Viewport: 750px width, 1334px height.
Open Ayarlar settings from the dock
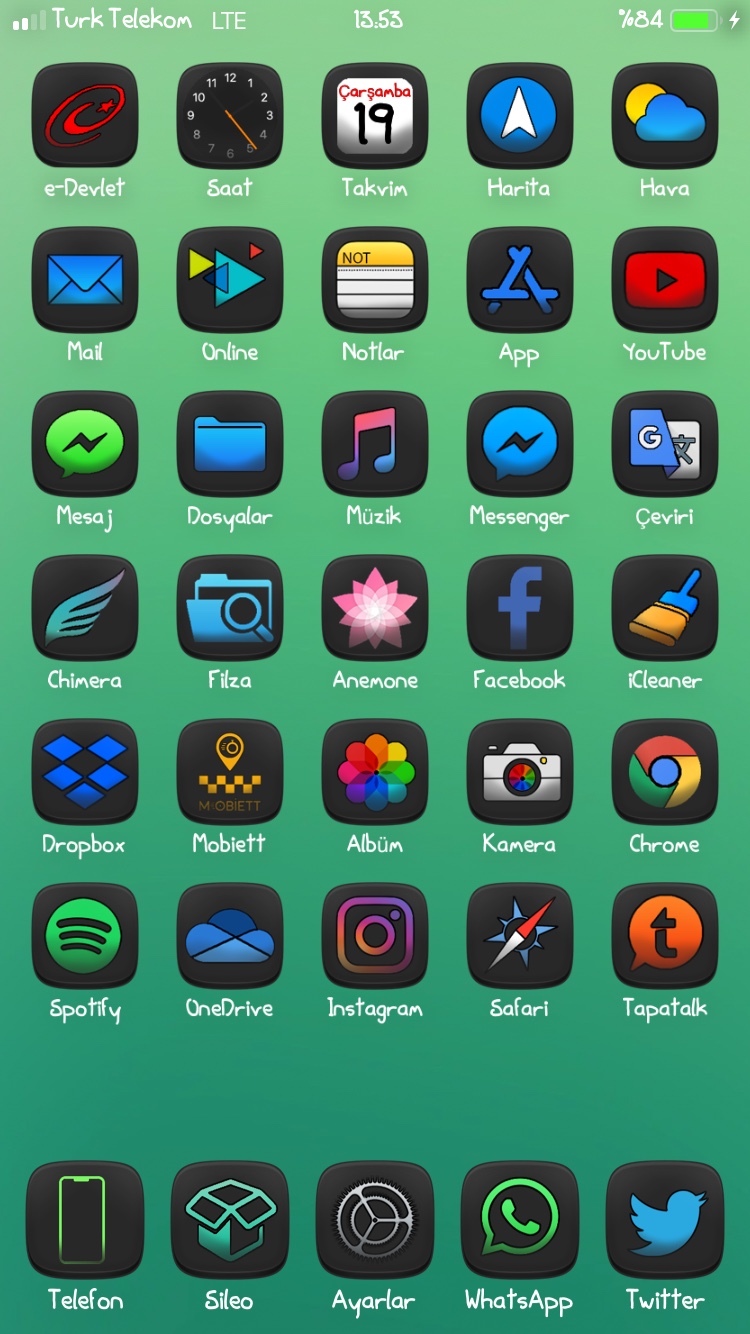point(375,1220)
